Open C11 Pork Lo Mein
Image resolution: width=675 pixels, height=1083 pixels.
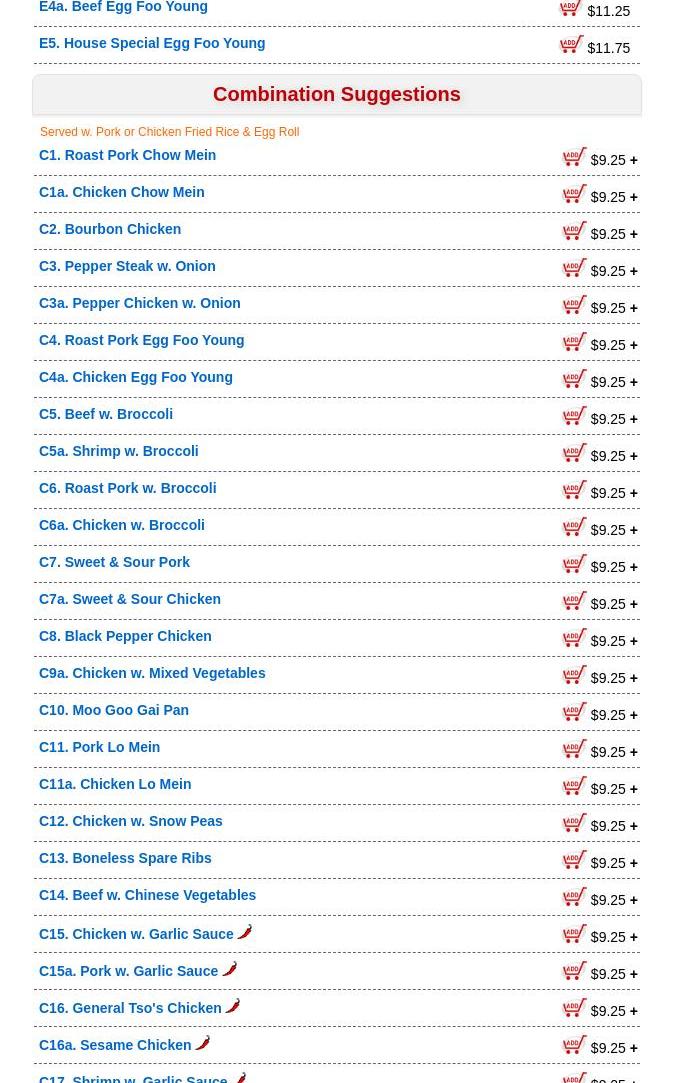point(99,747)
